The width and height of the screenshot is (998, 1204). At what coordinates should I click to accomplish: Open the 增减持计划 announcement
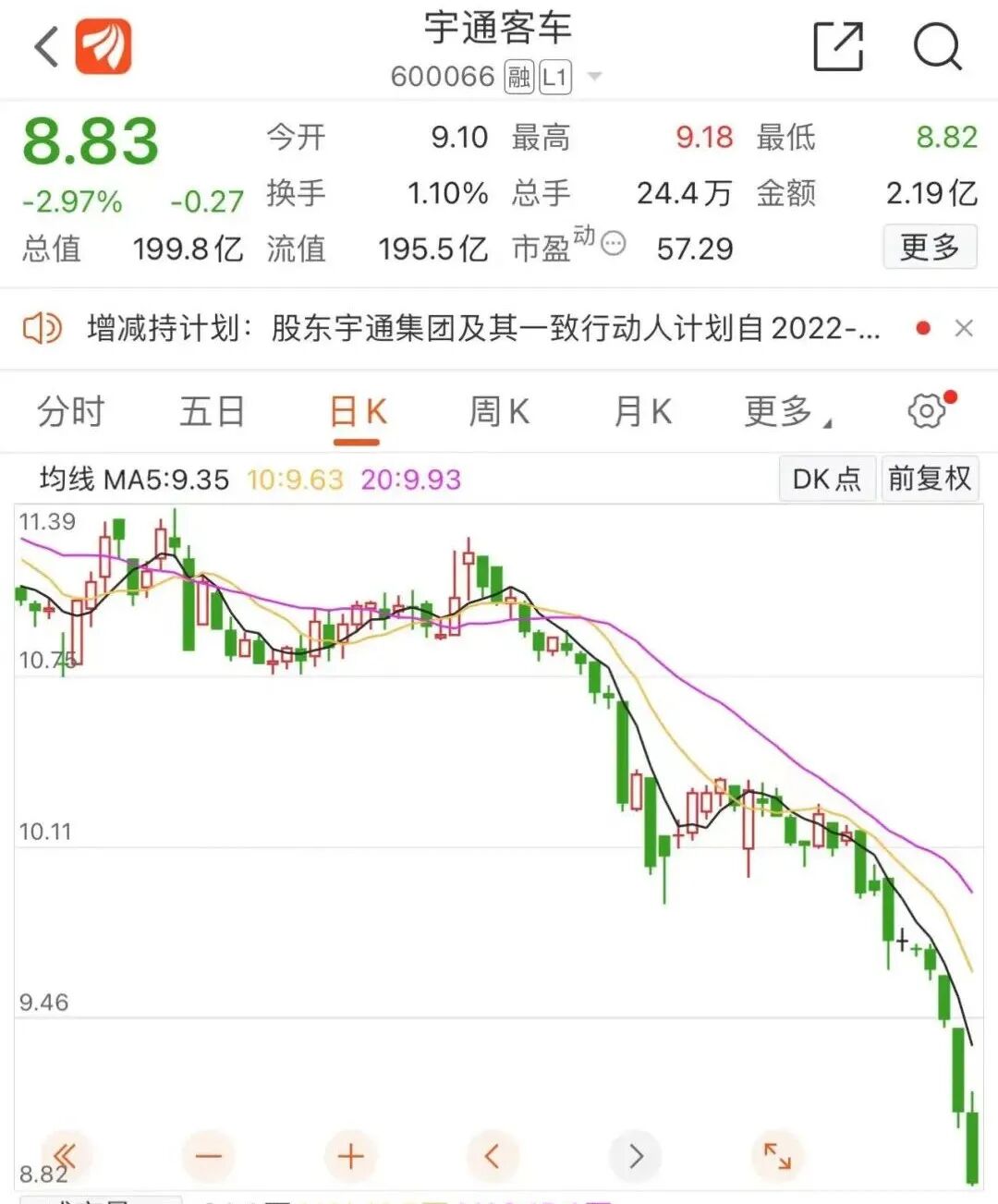pyautogui.click(x=482, y=328)
